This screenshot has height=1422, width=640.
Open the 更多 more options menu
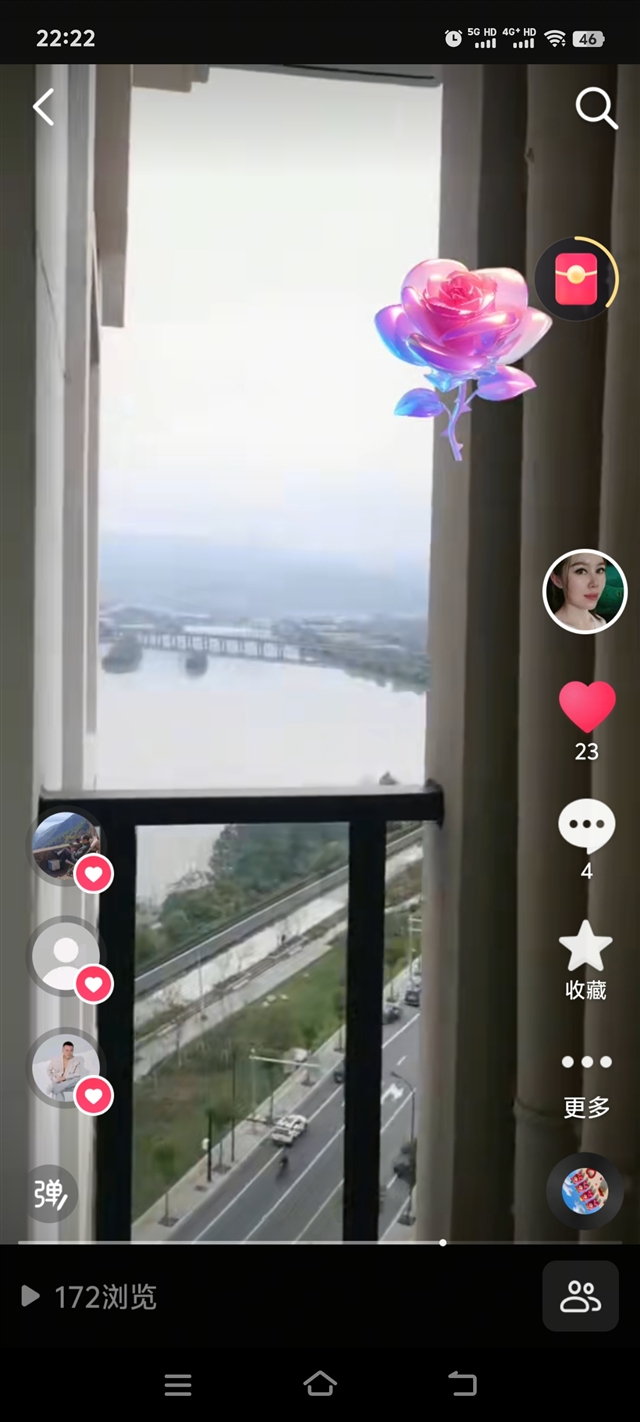[586, 1062]
